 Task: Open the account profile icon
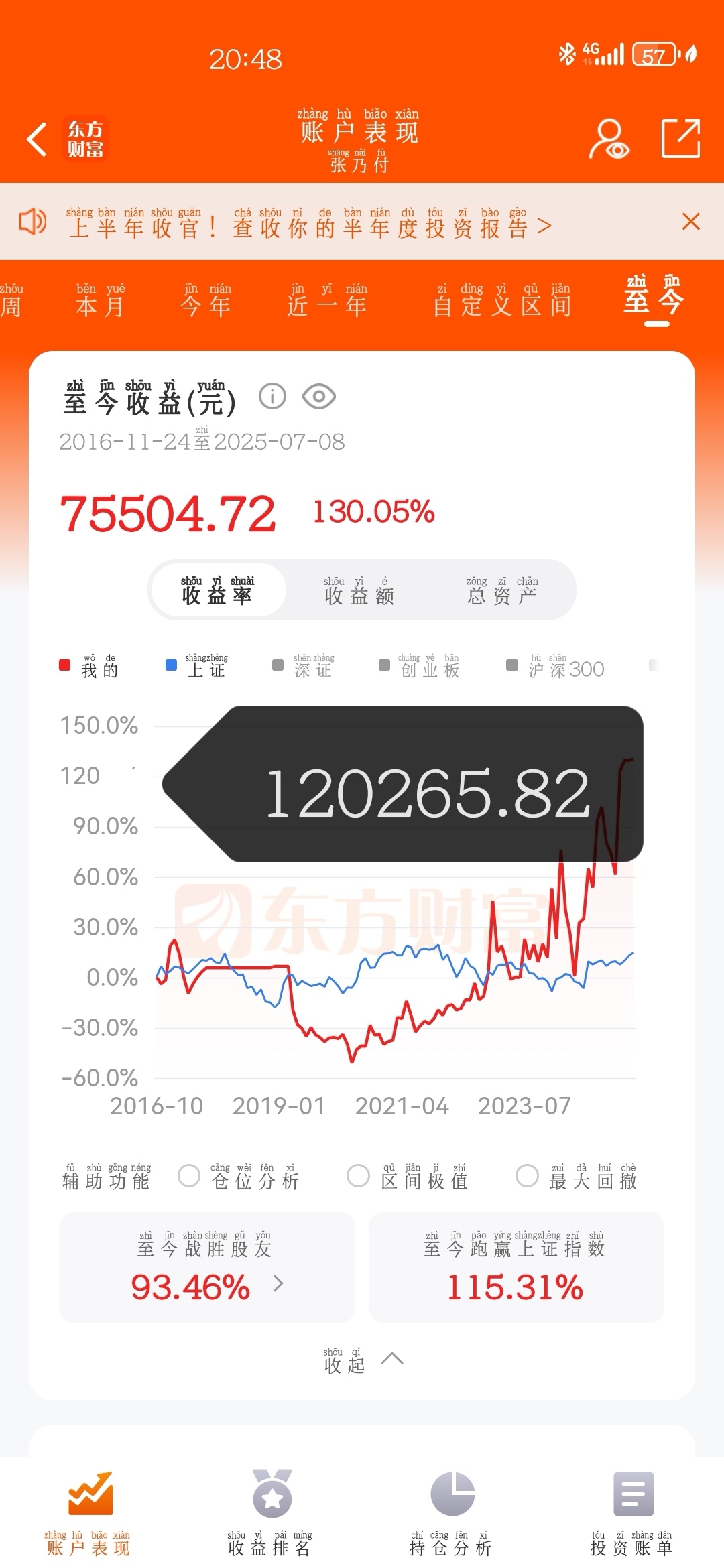609,139
